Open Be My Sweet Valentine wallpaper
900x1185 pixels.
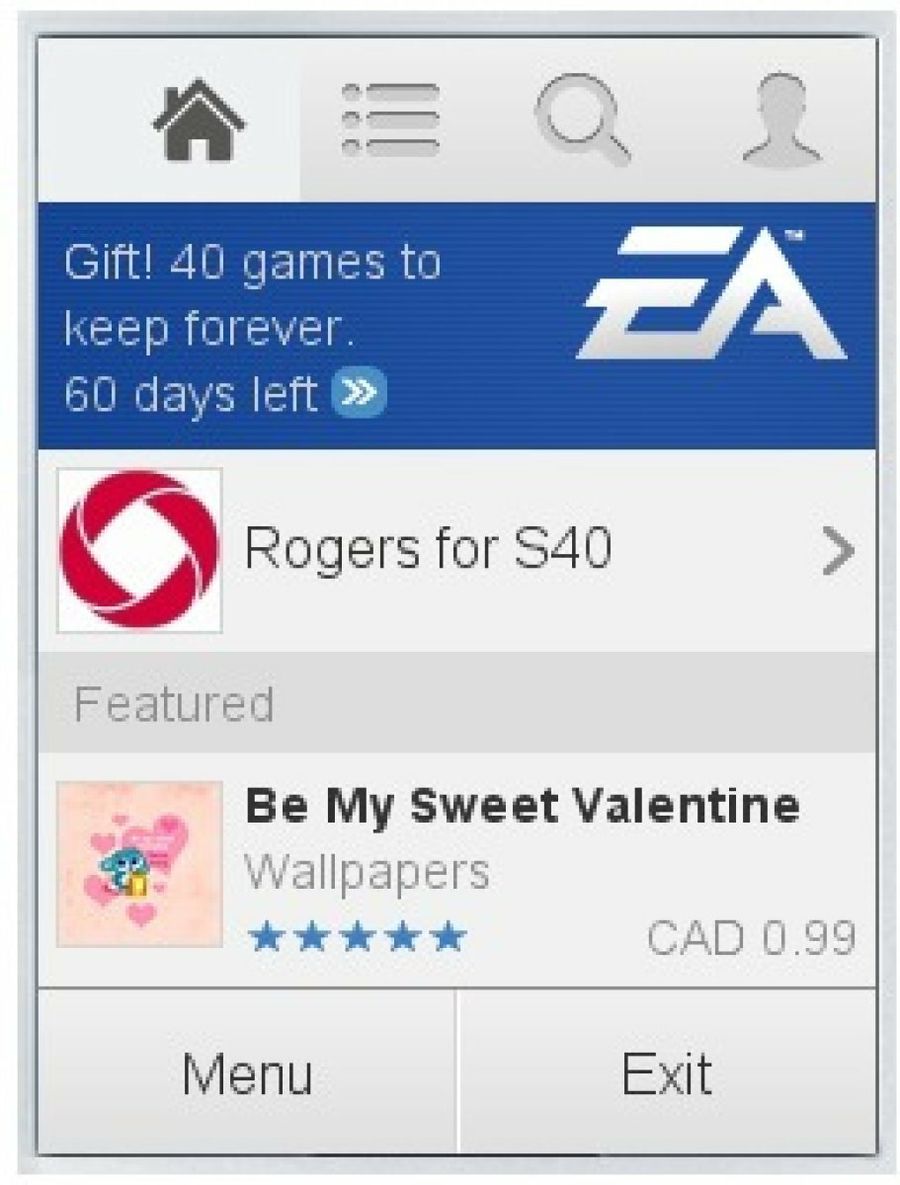point(456,865)
